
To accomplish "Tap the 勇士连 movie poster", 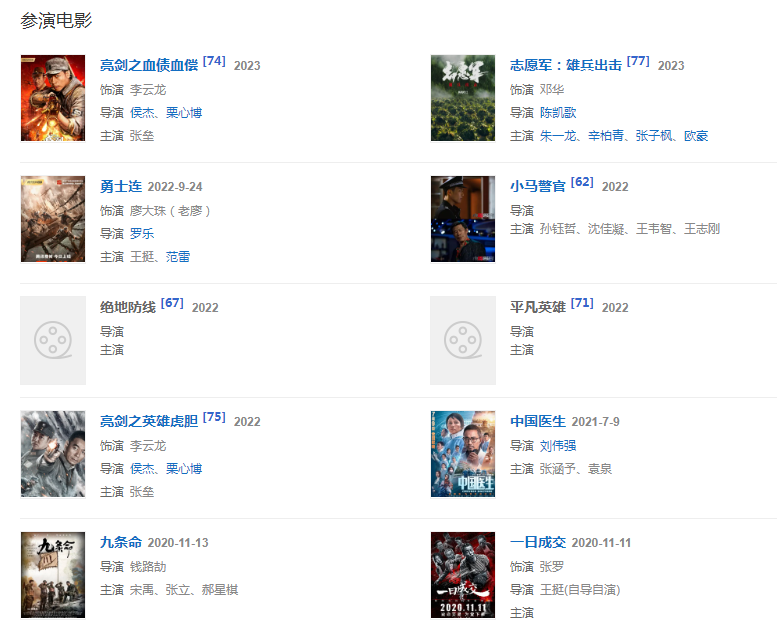I will (x=53, y=219).
